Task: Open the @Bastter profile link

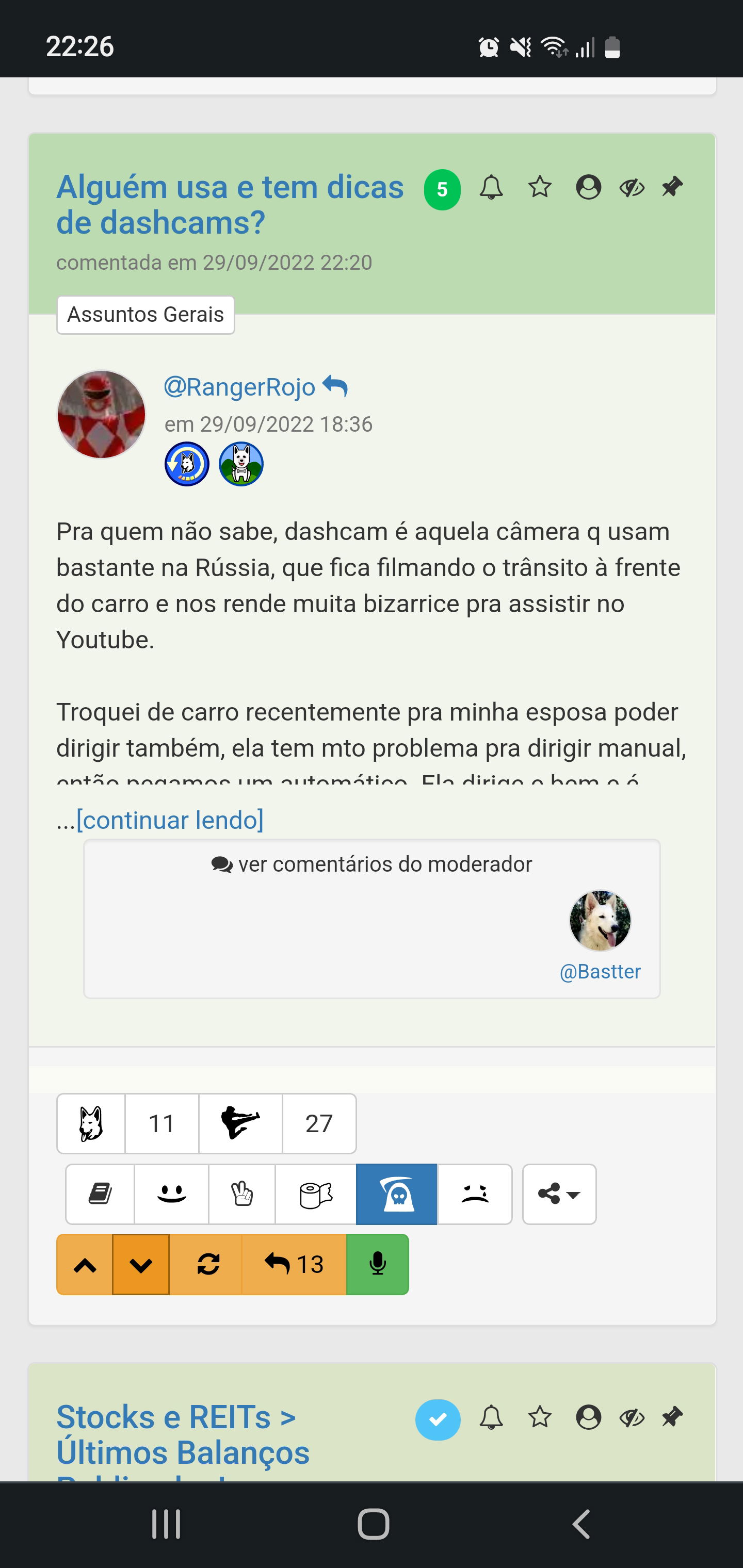Action: (x=600, y=971)
